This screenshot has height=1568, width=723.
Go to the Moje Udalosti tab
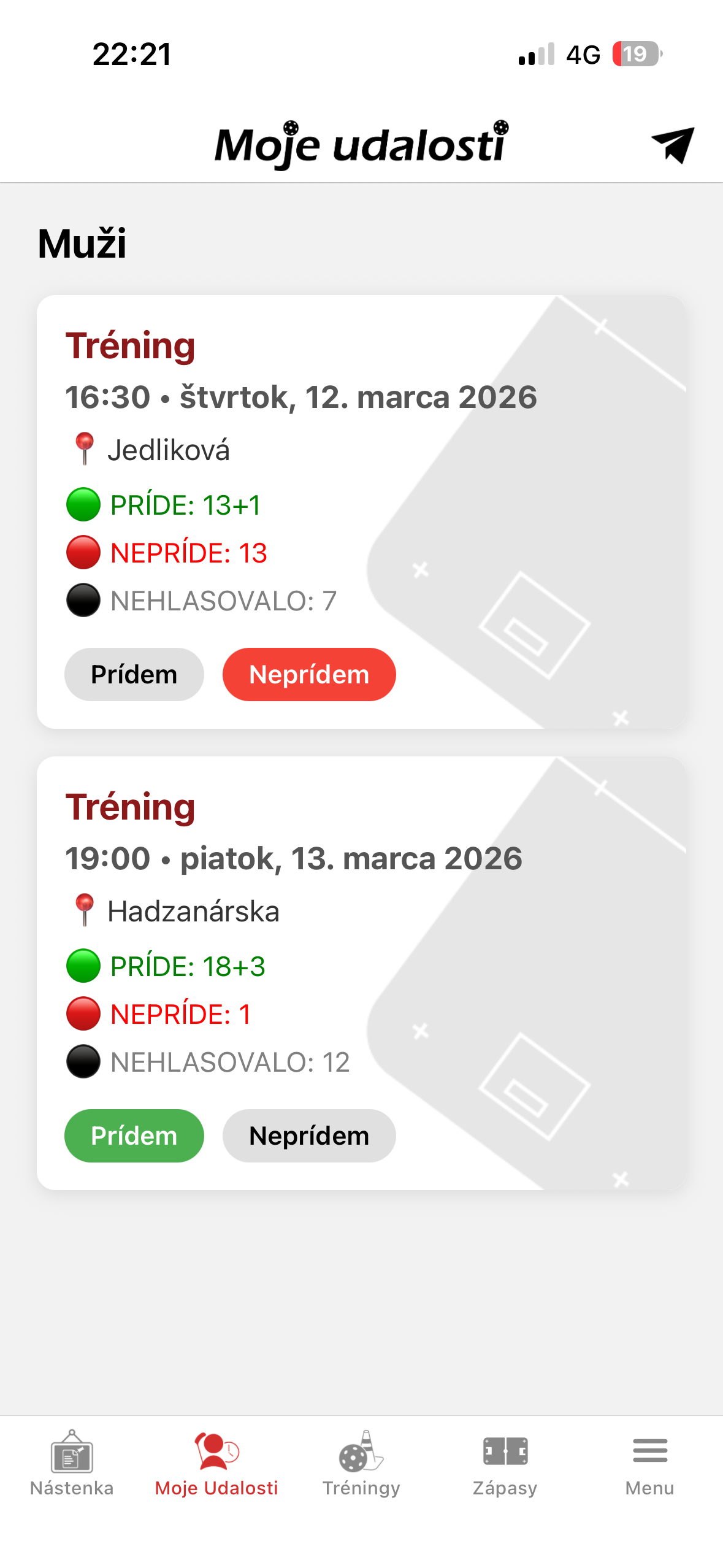(216, 1464)
